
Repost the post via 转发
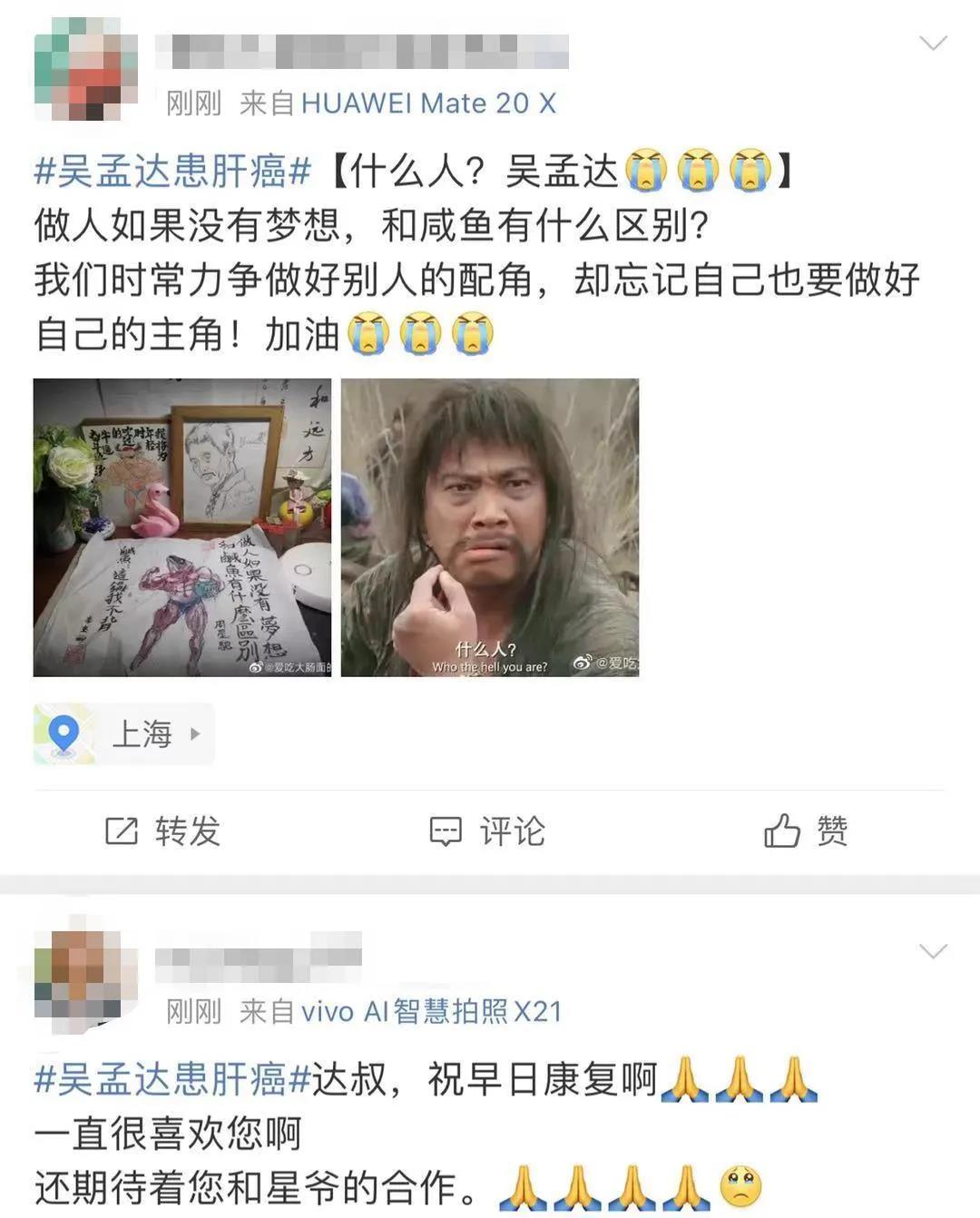coord(163,830)
